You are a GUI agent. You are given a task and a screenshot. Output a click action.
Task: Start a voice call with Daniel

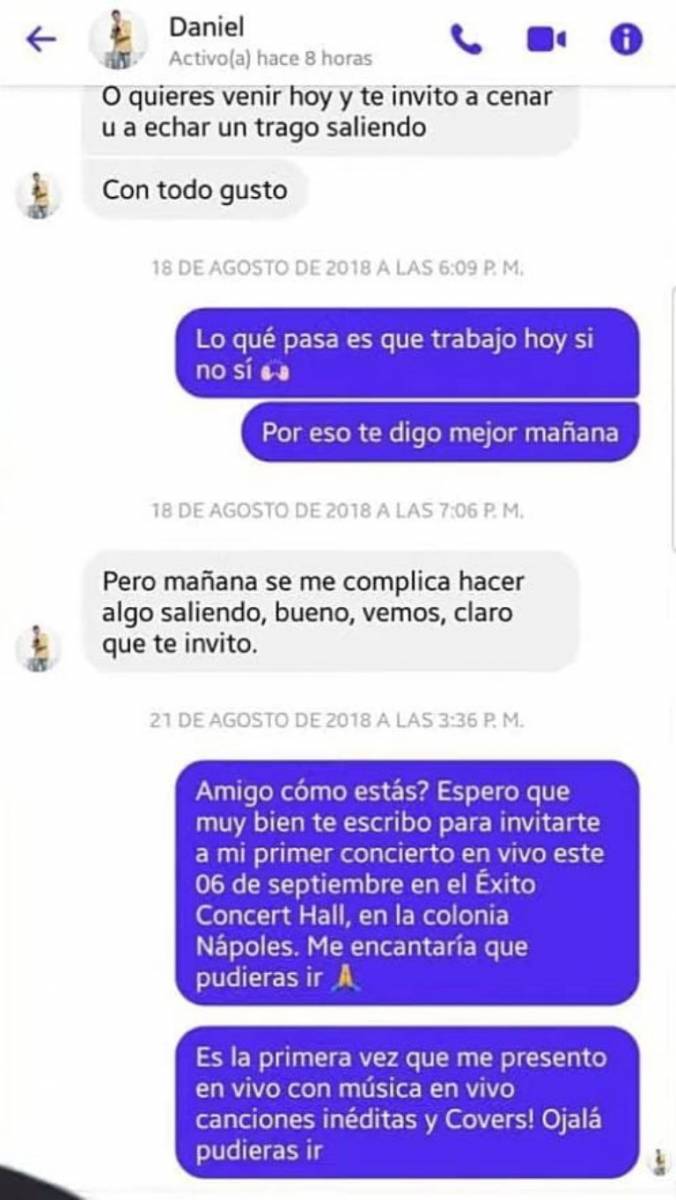pos(466,39)
